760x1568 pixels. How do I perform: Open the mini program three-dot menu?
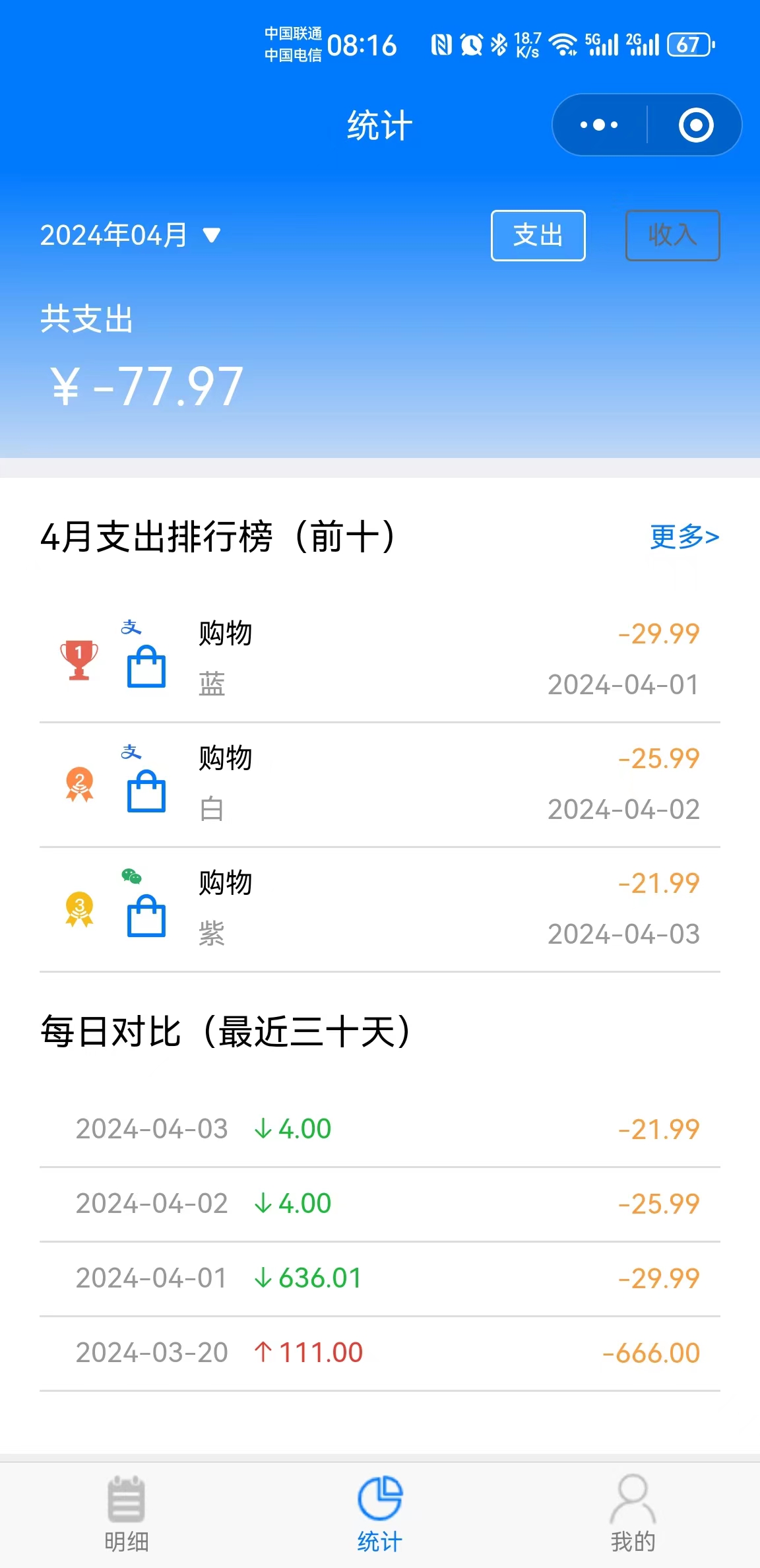[599, 125]
